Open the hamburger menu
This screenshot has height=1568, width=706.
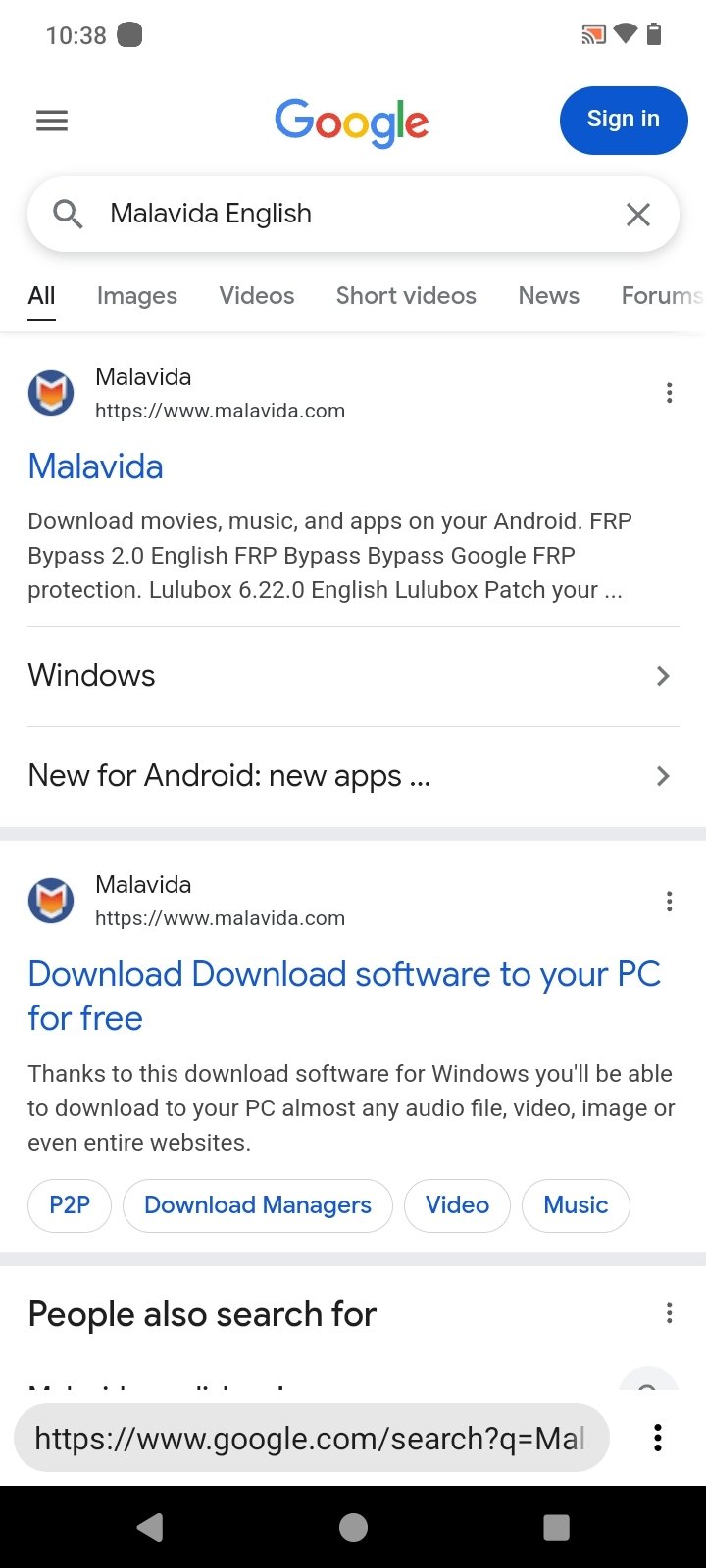(52, 121)
